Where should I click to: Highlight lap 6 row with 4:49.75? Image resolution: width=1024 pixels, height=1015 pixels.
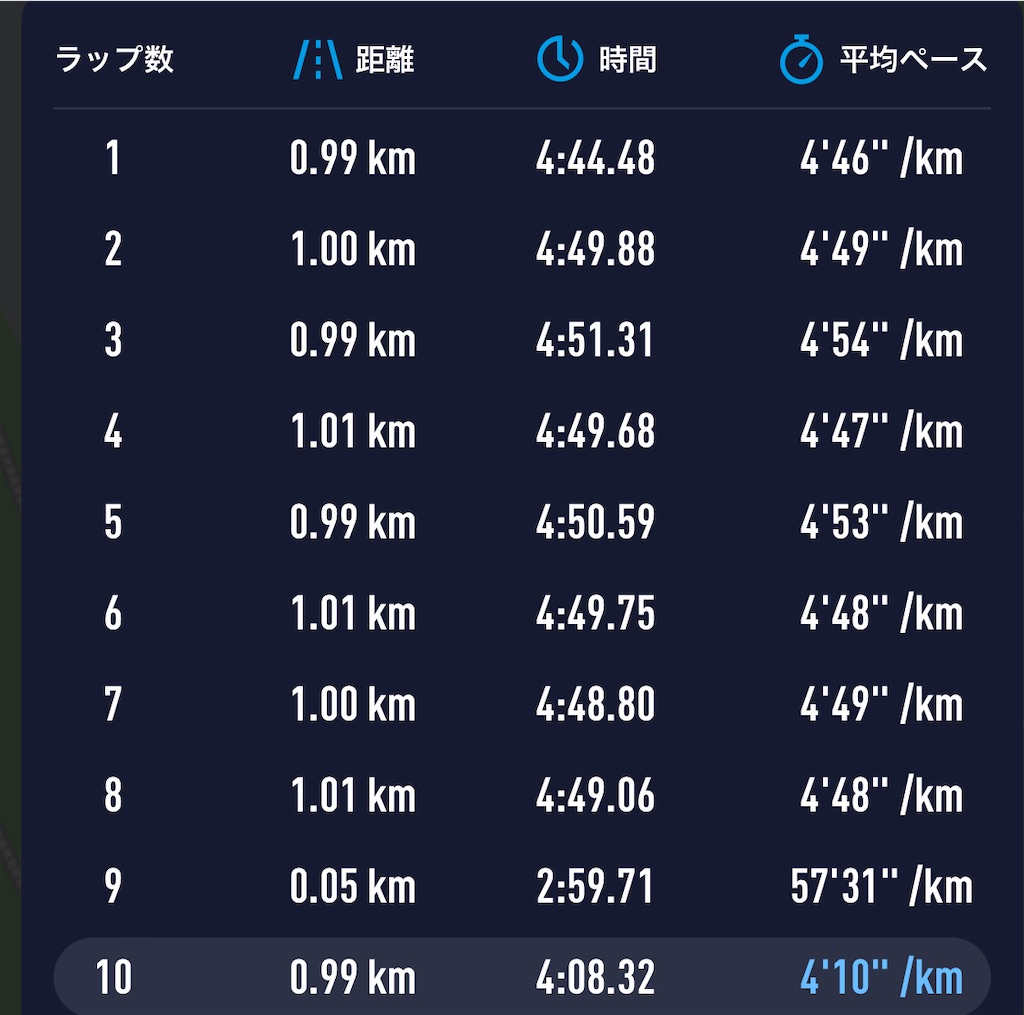pyautogui.click(x=520, y=614)
